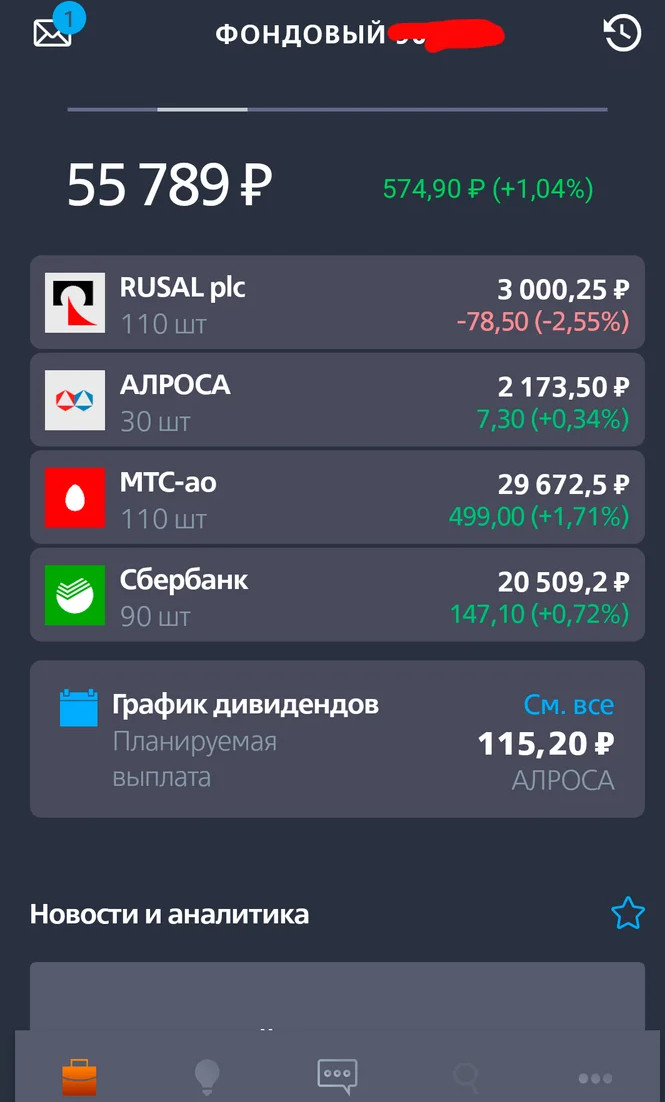Open the operations history clock icon
This screenshot has height=1102, width=665.
[x=622, y=34]
